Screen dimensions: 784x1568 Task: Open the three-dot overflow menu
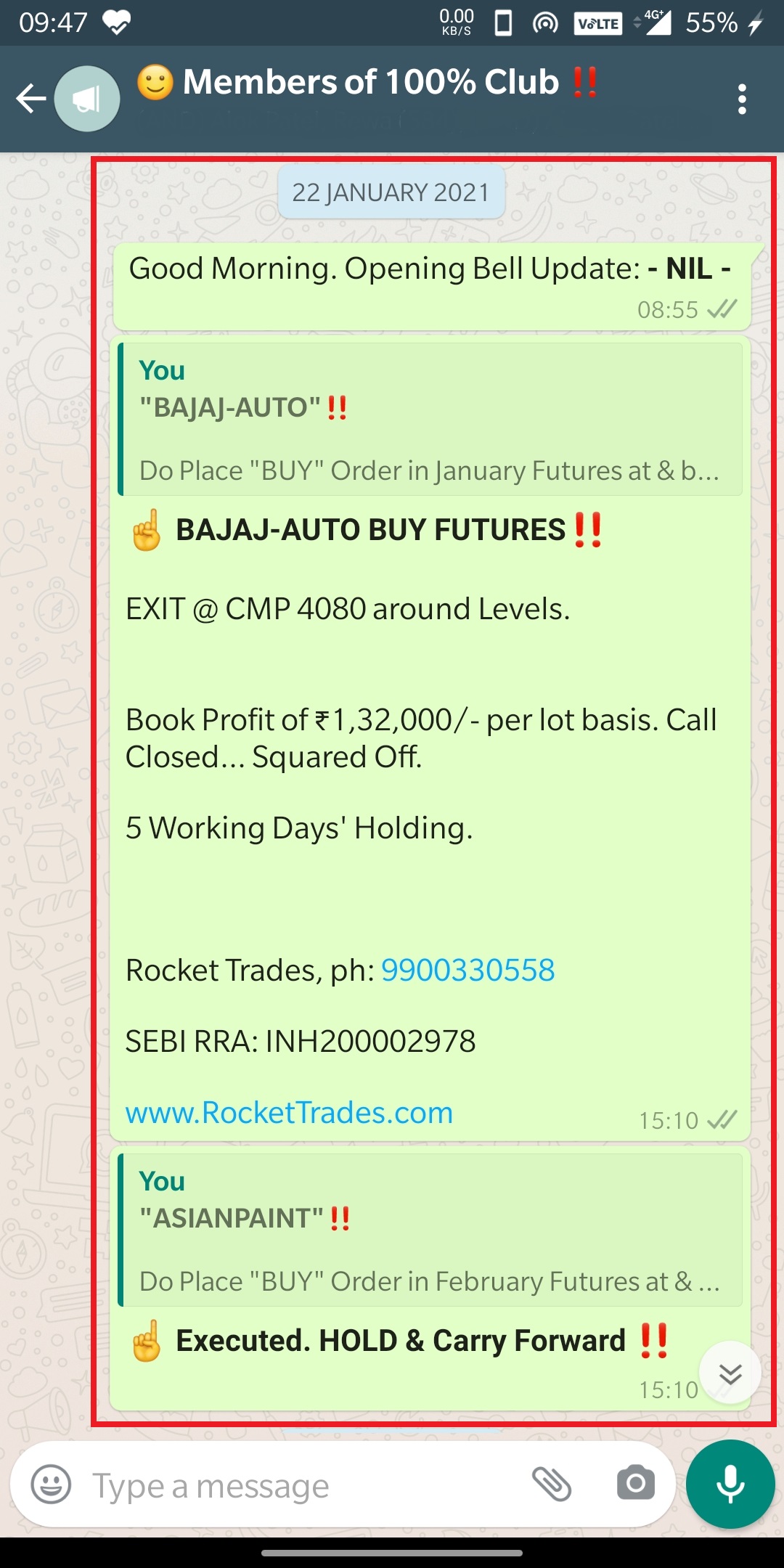[x=741, y=99]
